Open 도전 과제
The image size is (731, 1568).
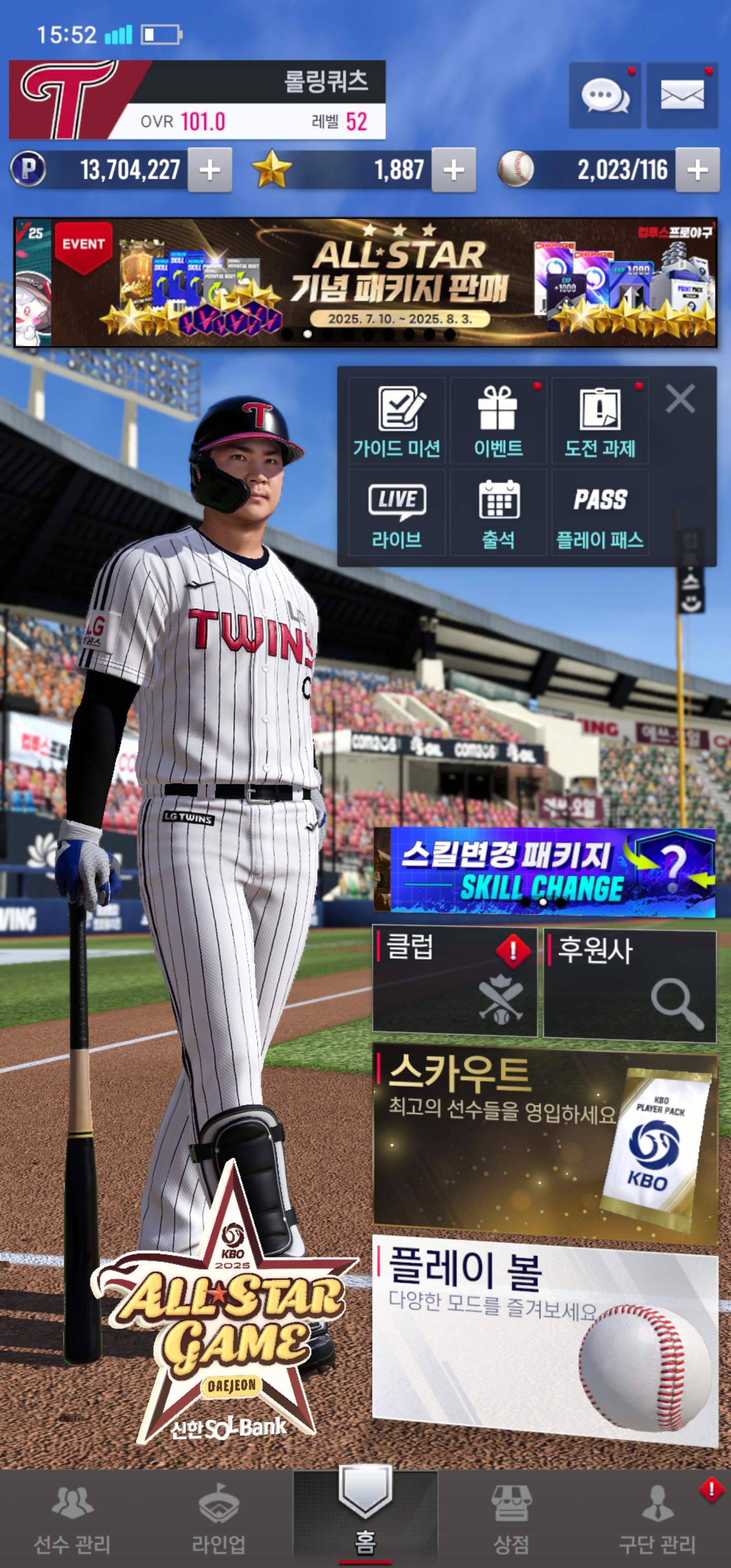point(600,420)
